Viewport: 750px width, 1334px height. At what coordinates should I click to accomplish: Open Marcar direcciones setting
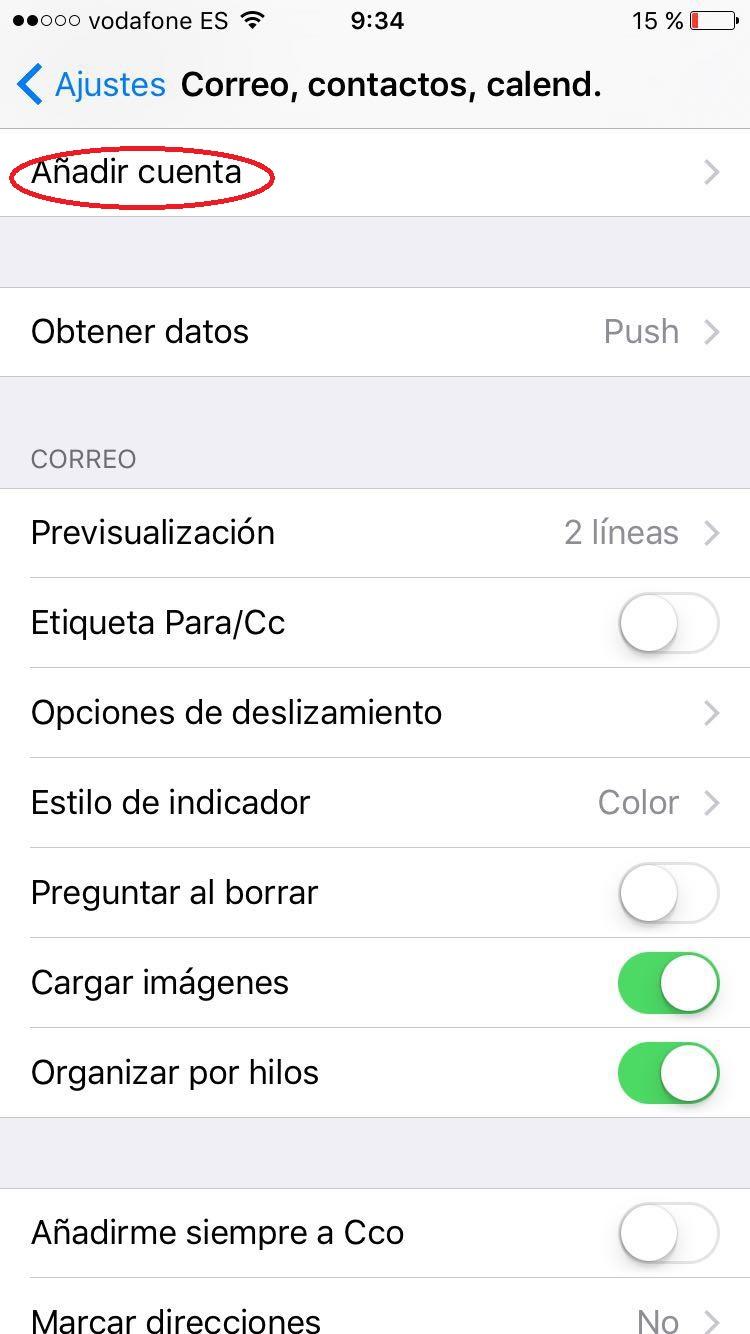pos(375,1311)
